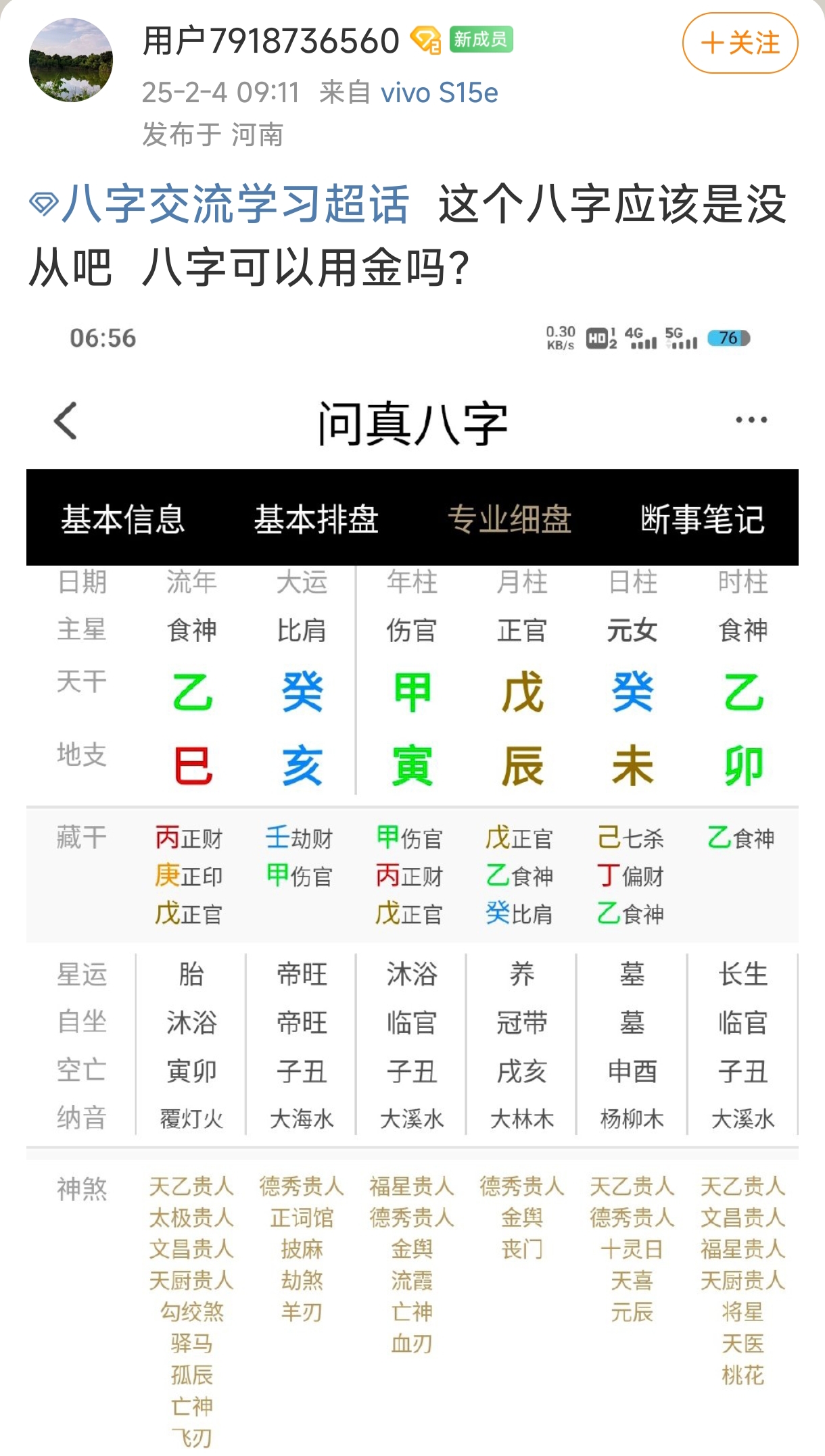Open the profile of 用户7918736560 from the username
The image size is (825, 1456).
tap(270, 41)
